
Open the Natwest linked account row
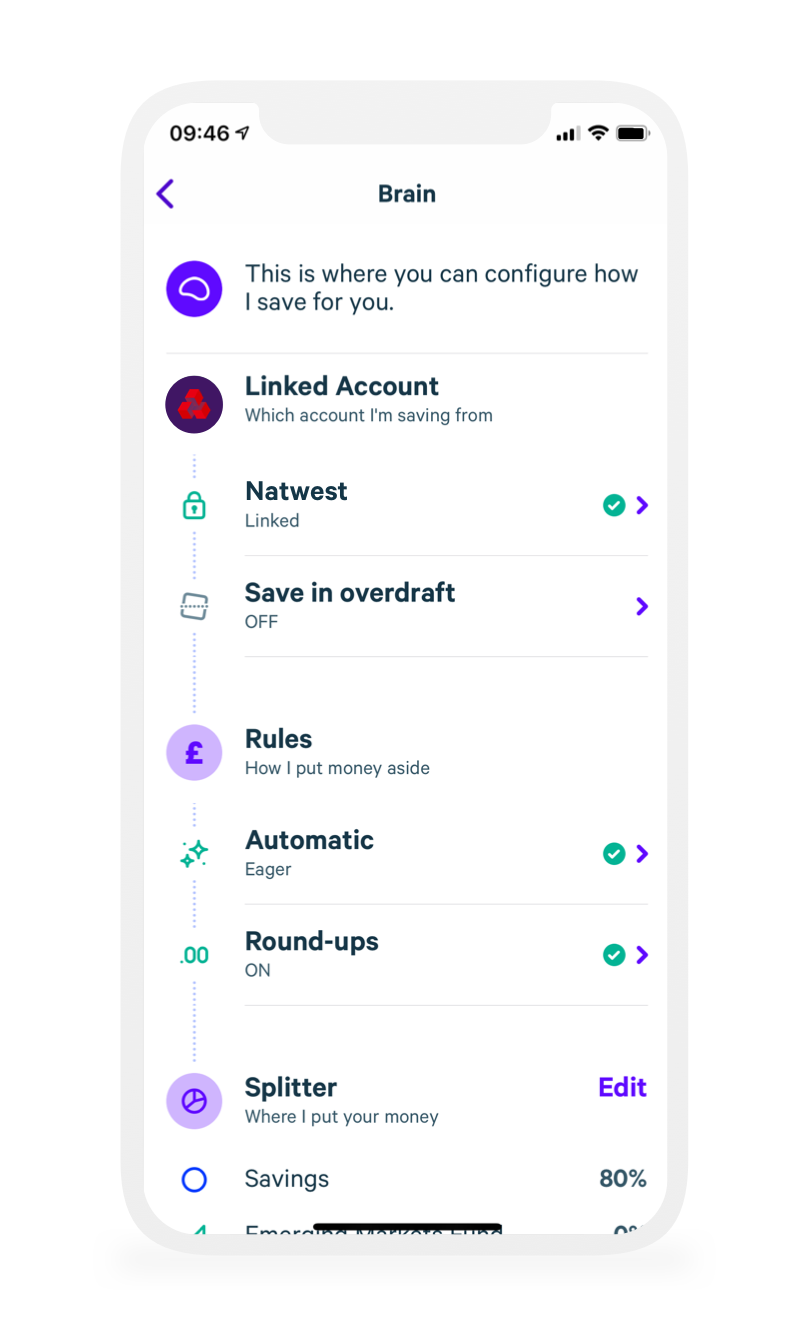point(406,505)
